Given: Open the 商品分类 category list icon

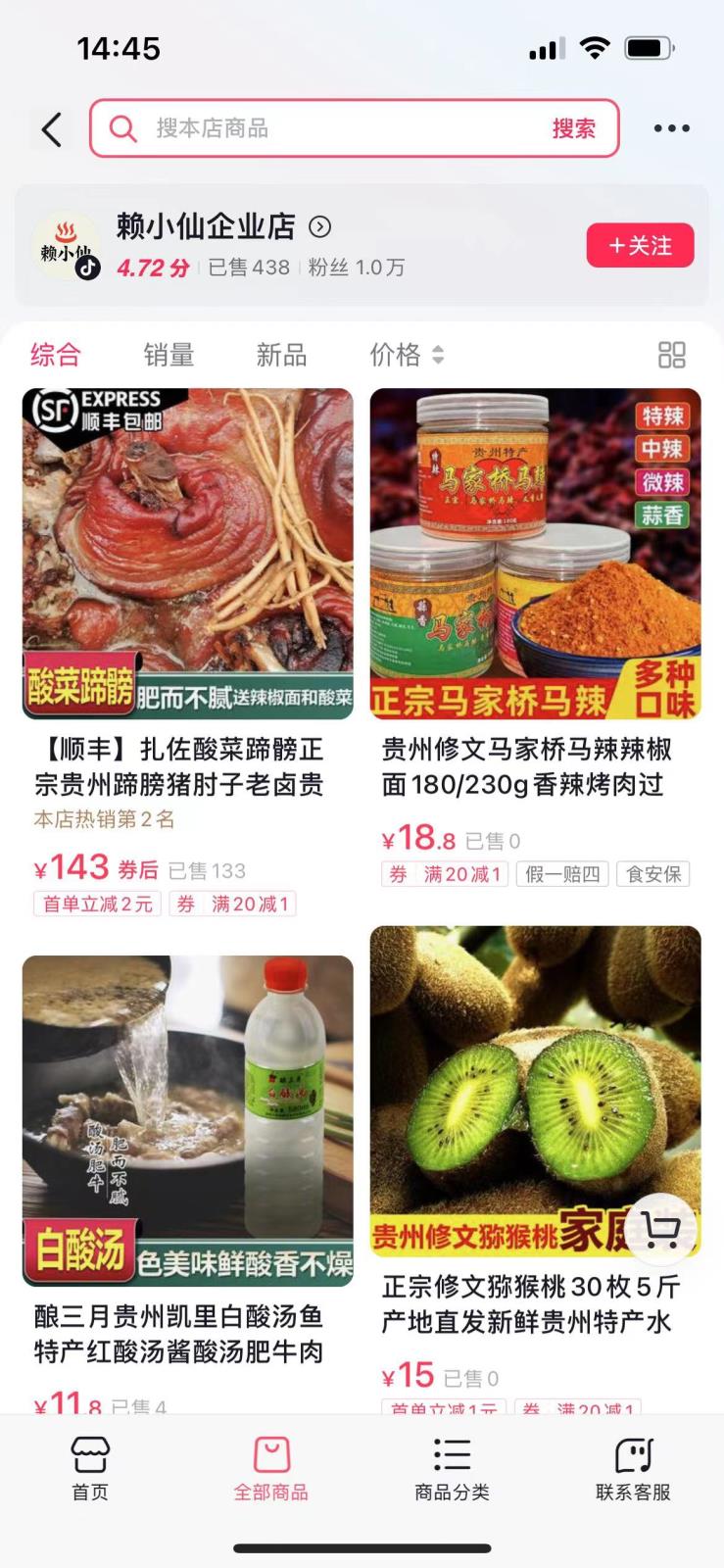Looking at the screenshot, I should tap(452, 1456).
